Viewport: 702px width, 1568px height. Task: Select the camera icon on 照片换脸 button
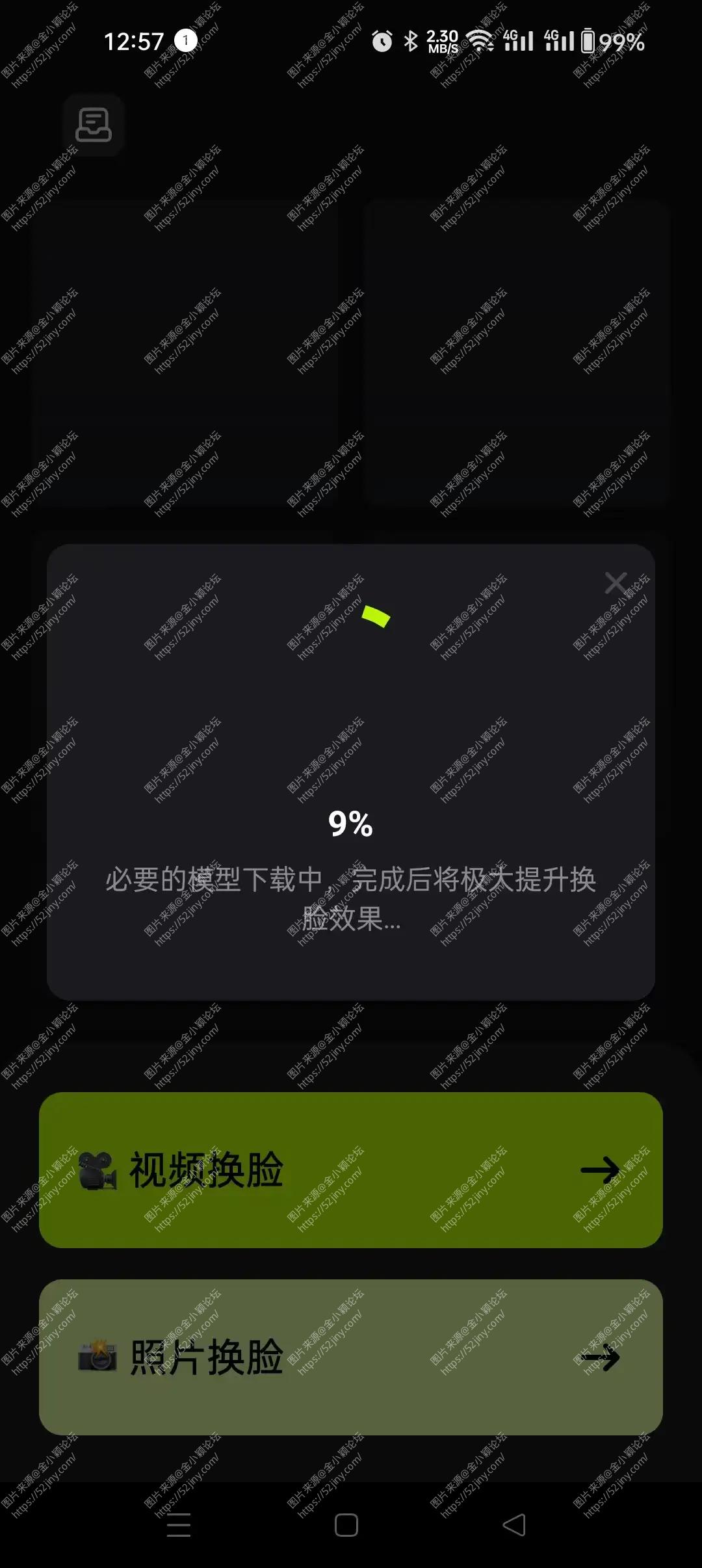[x=96, y=1357]
